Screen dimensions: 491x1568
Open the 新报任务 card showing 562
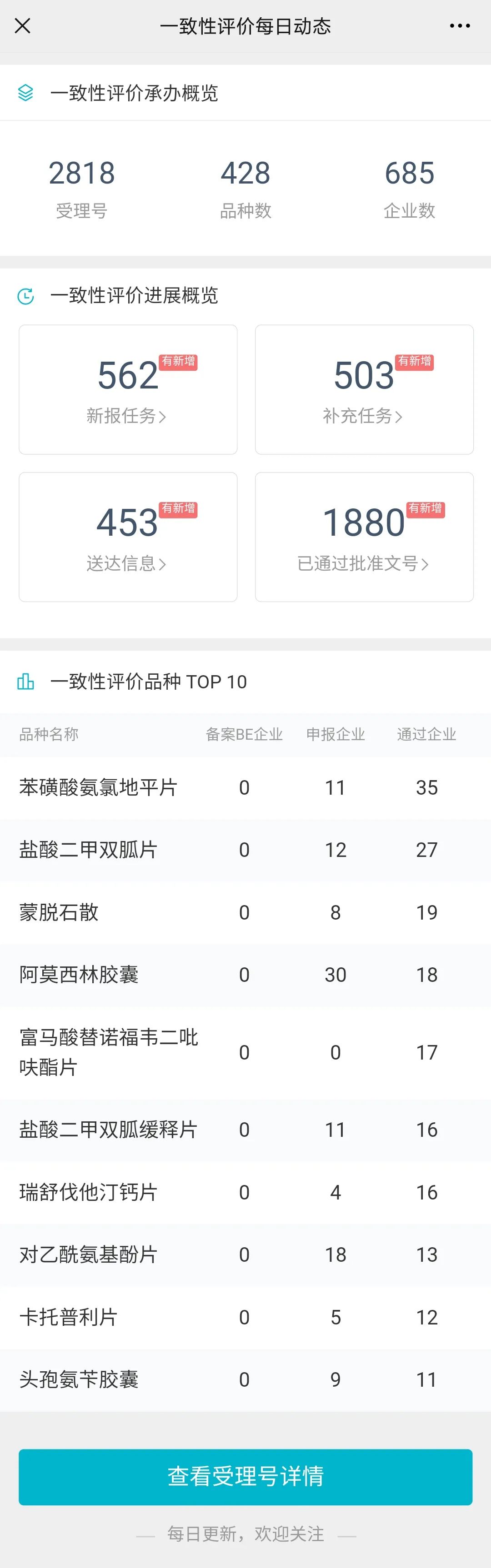(x=128, y=389)
